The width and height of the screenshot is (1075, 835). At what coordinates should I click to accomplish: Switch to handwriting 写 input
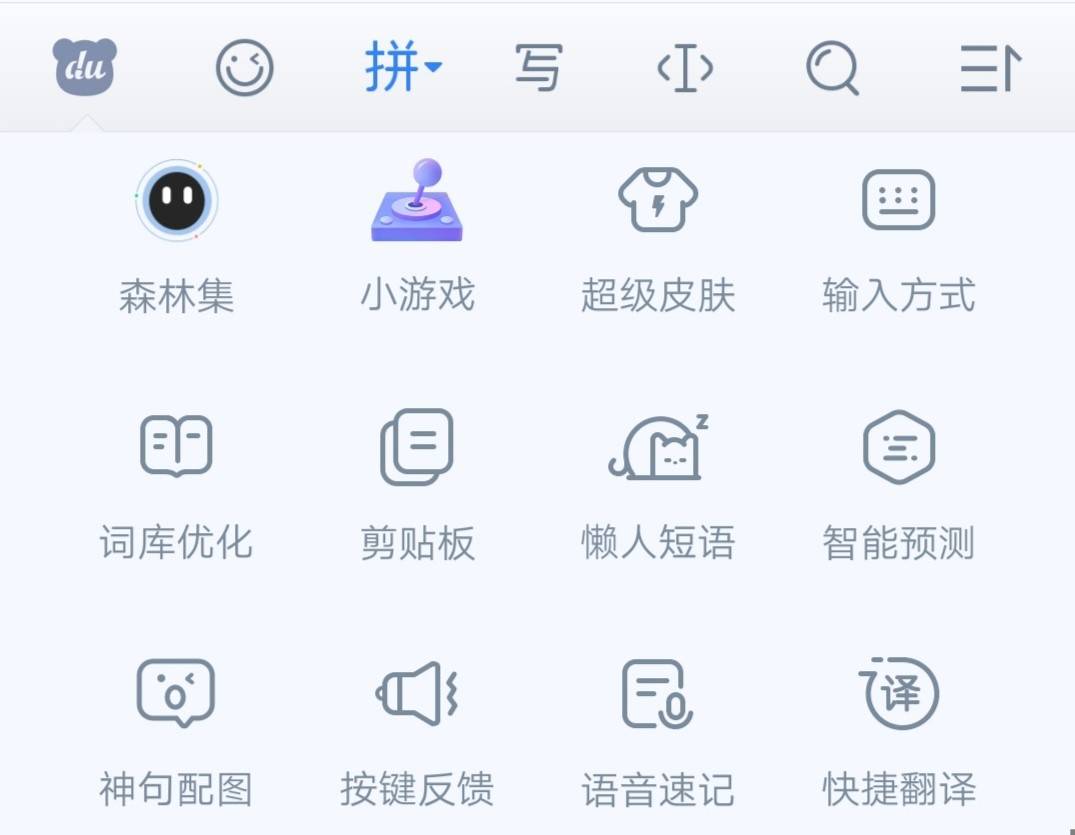539,68
